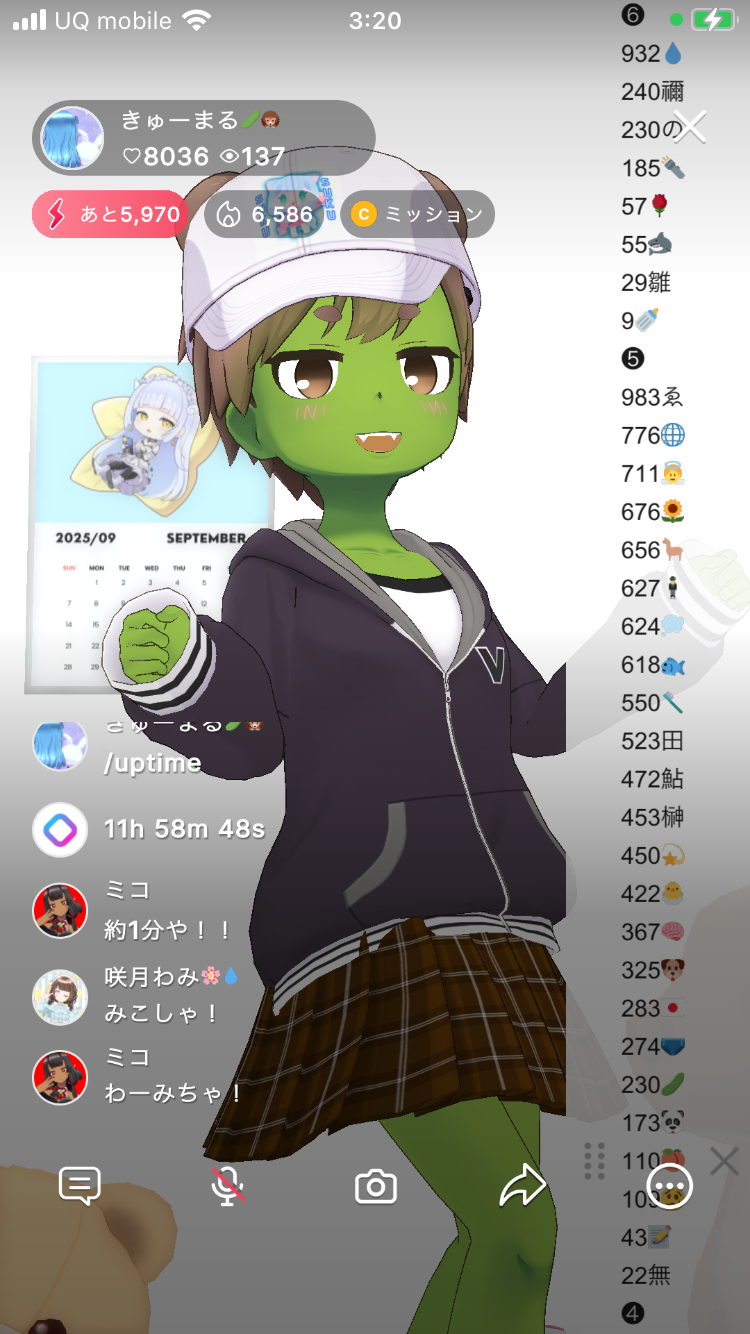Open the more options menu
This screenshot has width=750, height=1334.
point(669,1187)
